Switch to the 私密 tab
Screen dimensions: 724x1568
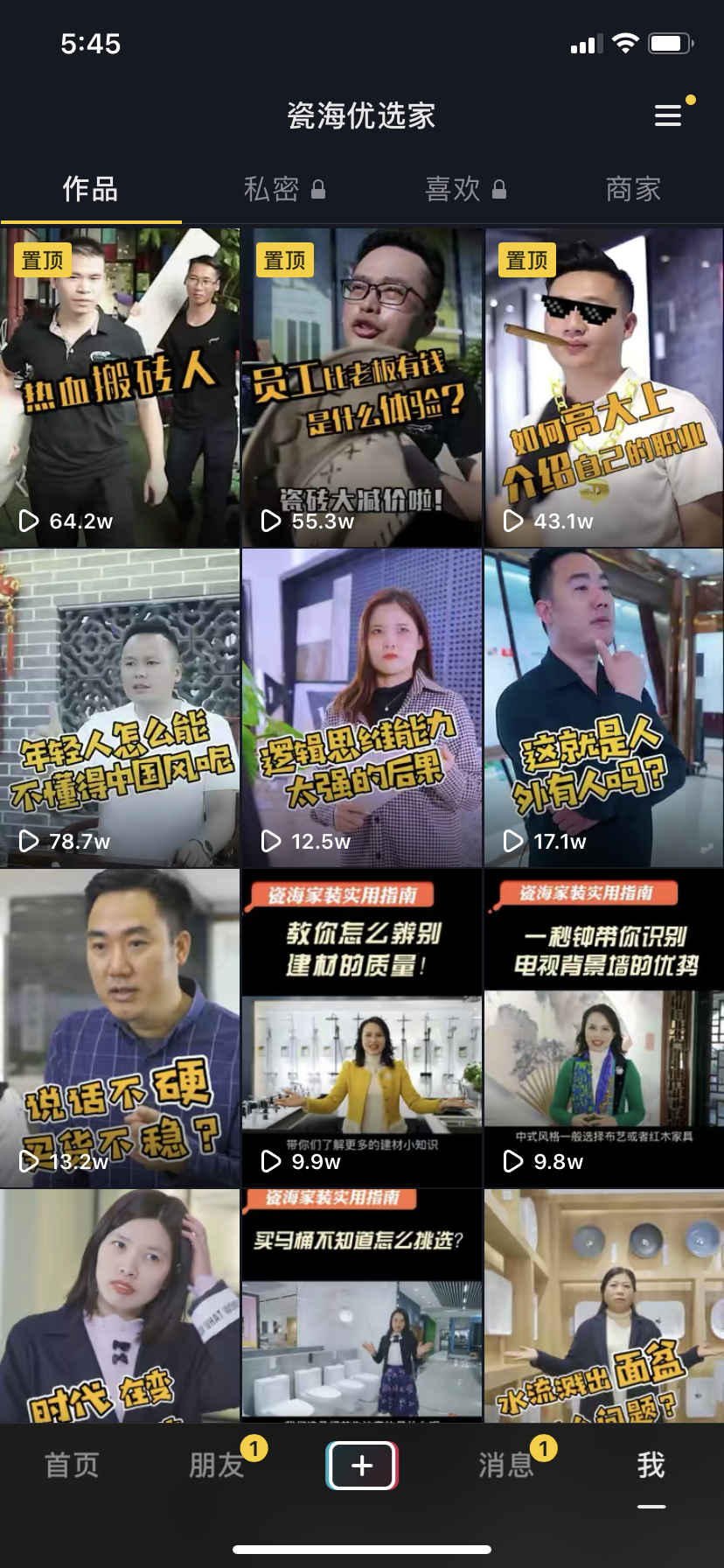(x=283, y=189)
